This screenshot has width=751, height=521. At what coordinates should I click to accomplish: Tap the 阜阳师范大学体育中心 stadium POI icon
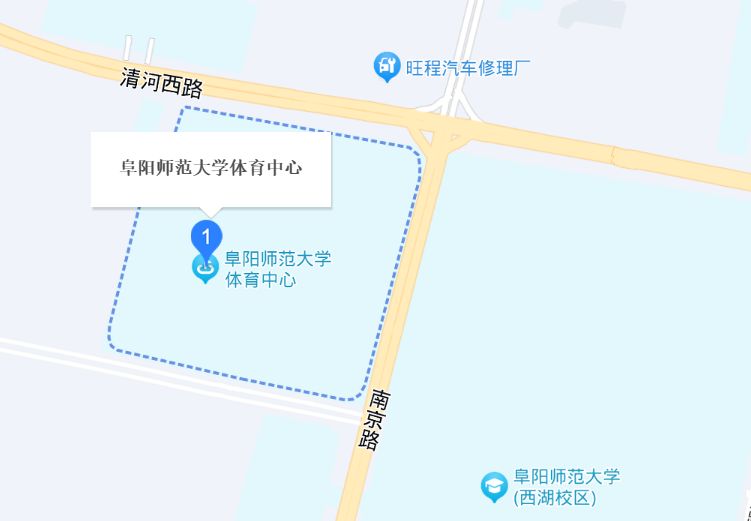205,267
